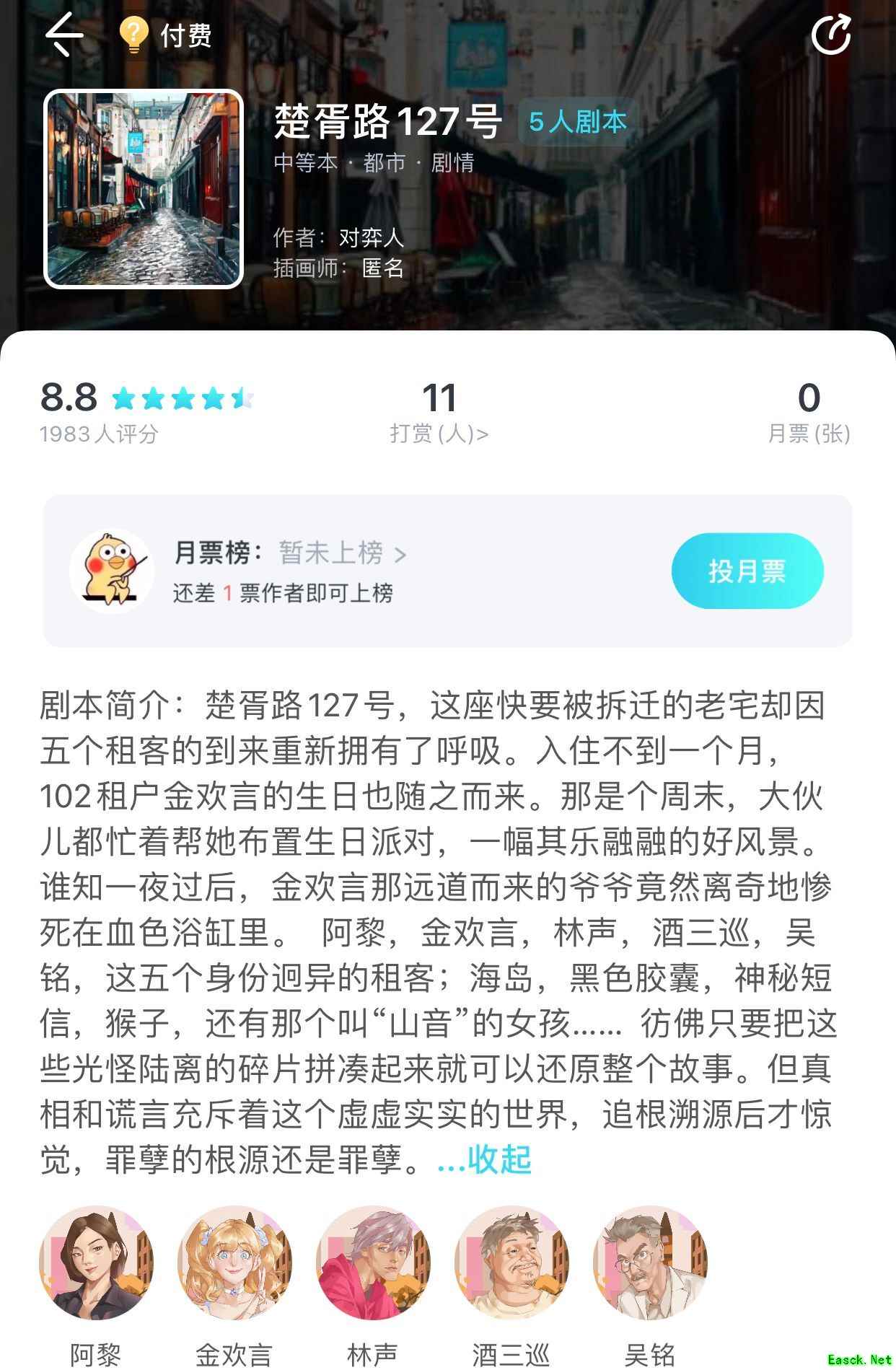
Task: View the 11 打赏 tippers list
Action: [x=439, y=413]
